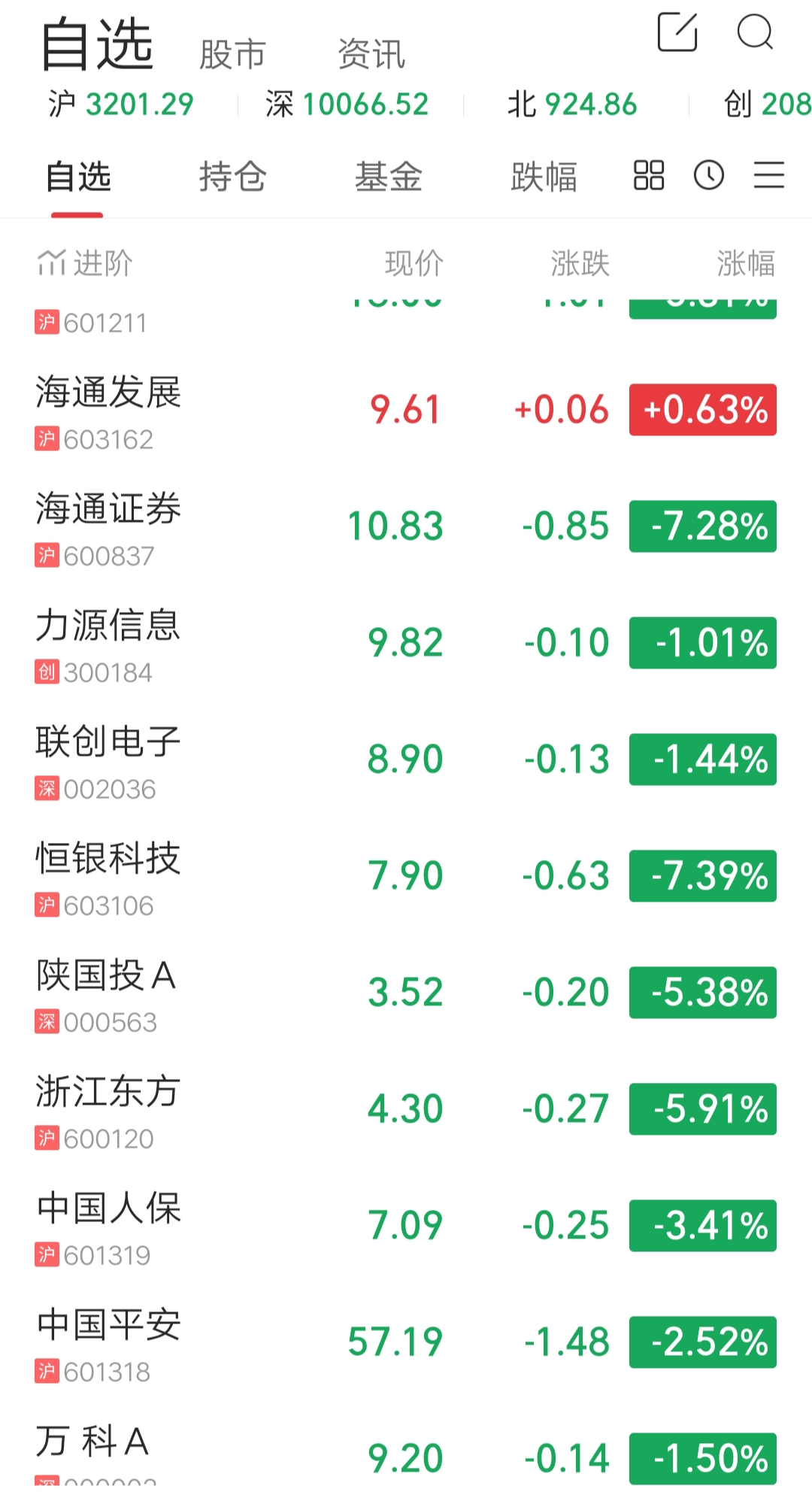812x1495 pixels.
Task: Select the 持仓 tab
Action: [232, 177]
